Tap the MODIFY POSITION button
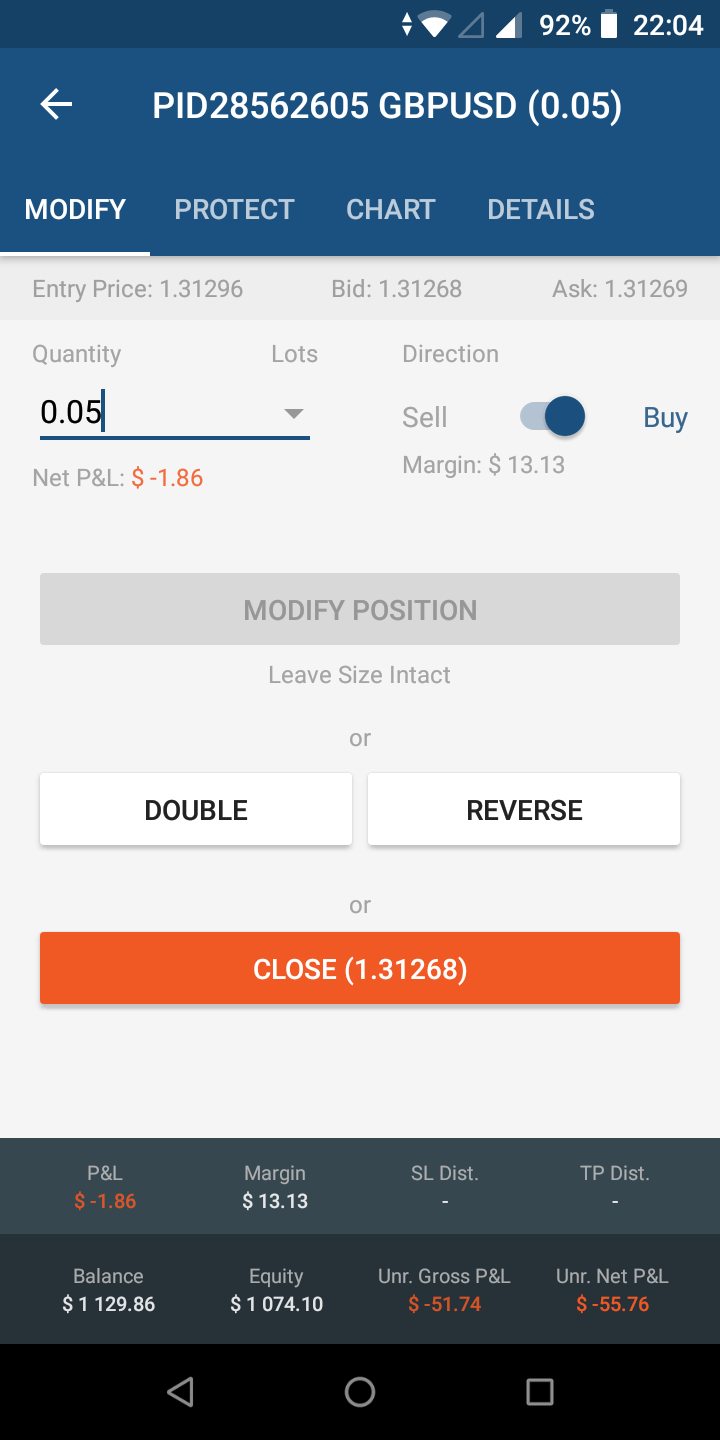Screen dimensions: 720x1440 360,609
